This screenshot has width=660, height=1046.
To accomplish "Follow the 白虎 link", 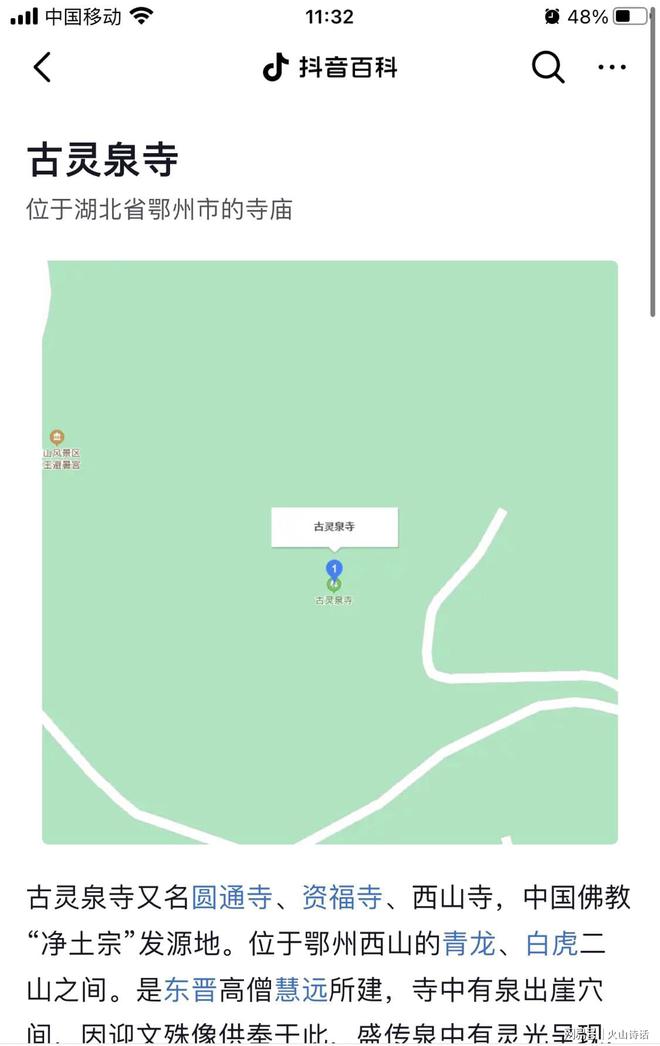I will (551, 944).
